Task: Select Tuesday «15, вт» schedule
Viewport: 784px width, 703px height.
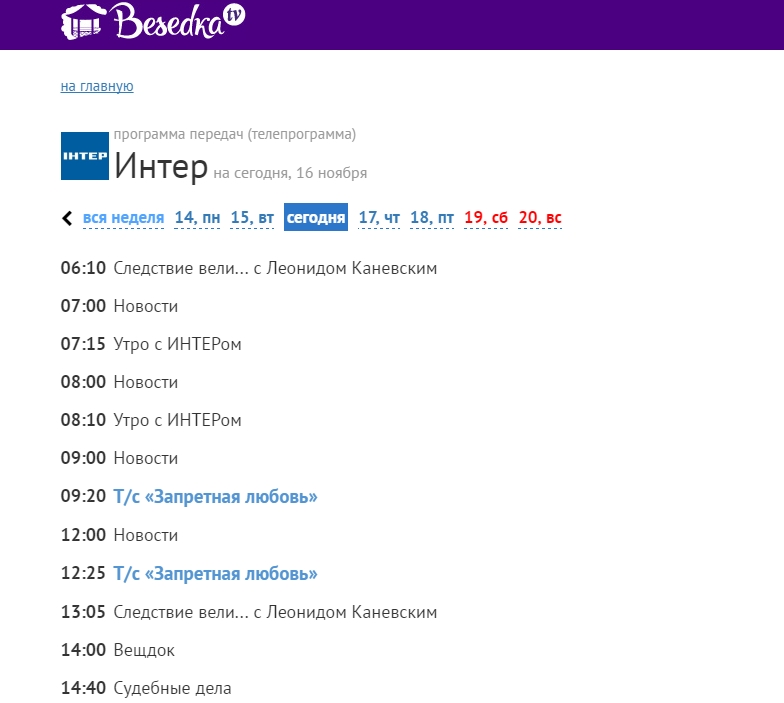Action: [252, 218]
